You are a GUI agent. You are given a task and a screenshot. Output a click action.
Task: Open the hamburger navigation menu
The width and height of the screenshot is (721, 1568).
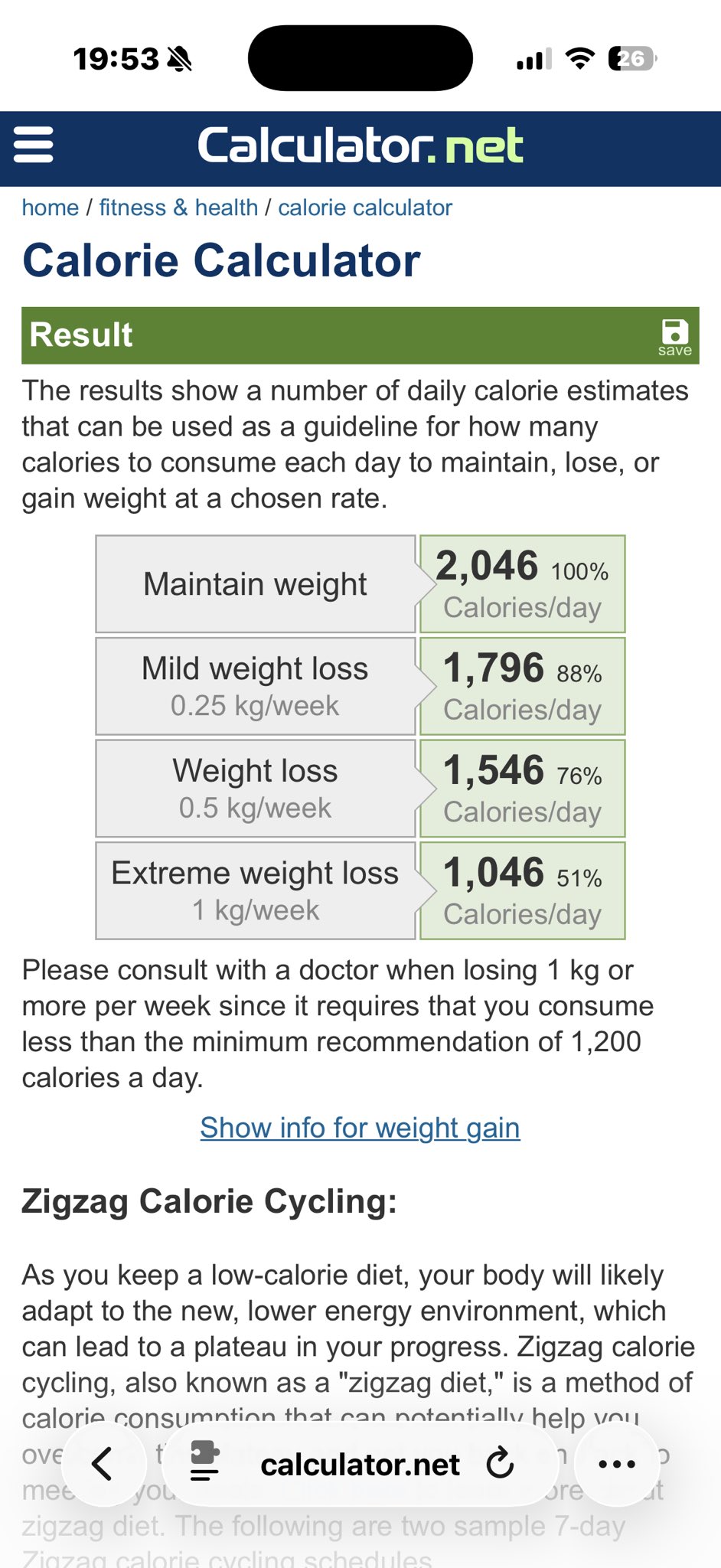coord(34,145)
